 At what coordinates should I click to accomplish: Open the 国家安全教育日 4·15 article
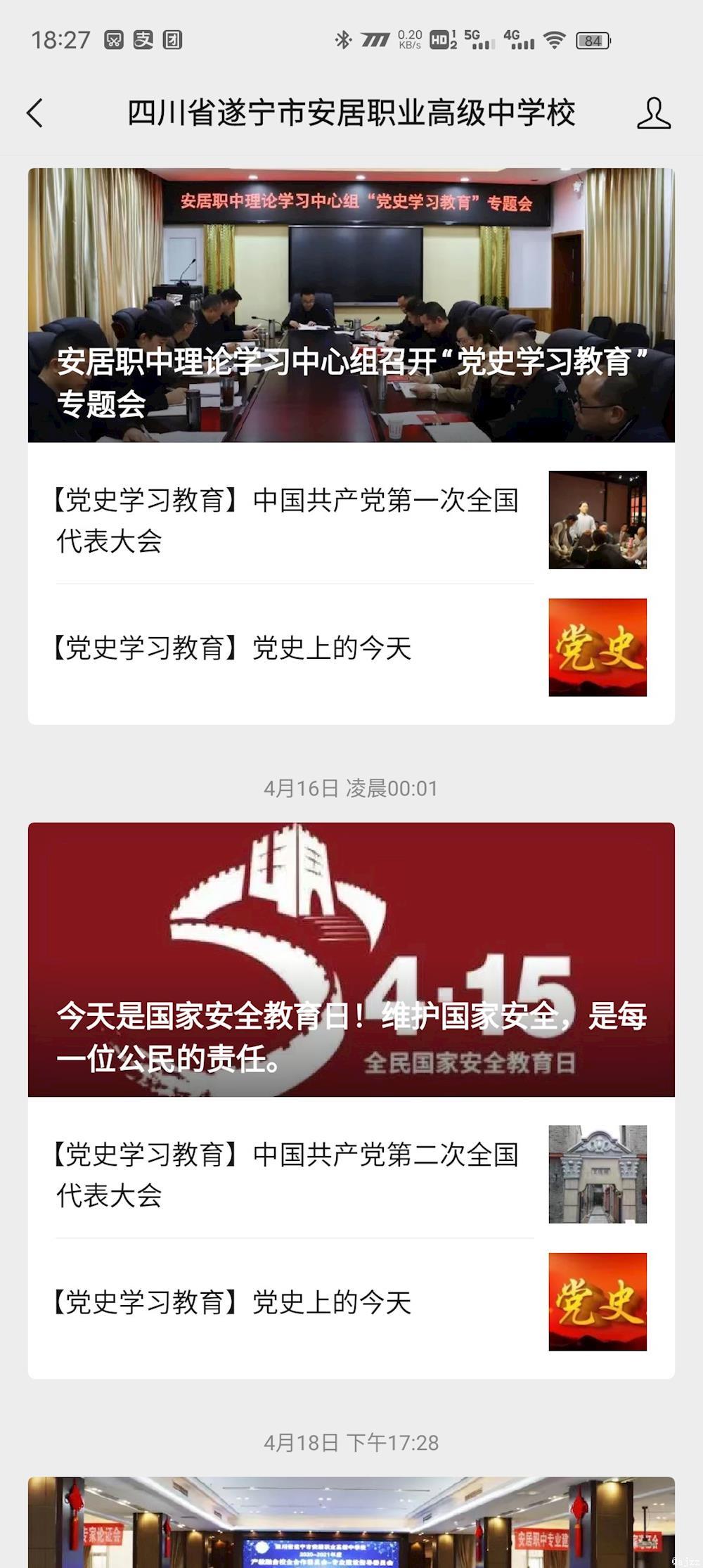[351, 959]
